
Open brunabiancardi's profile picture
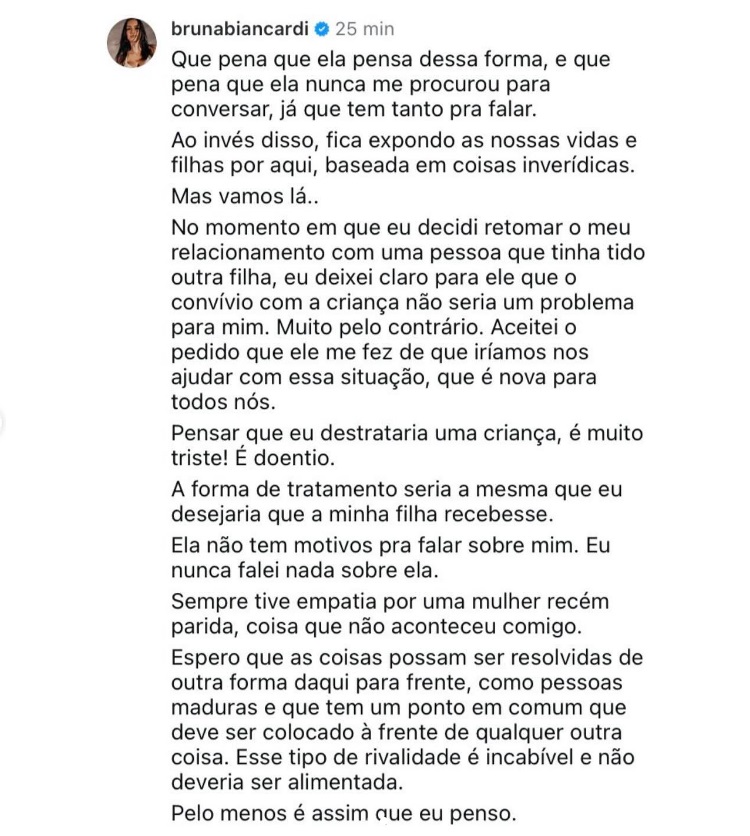click(129, 43)
